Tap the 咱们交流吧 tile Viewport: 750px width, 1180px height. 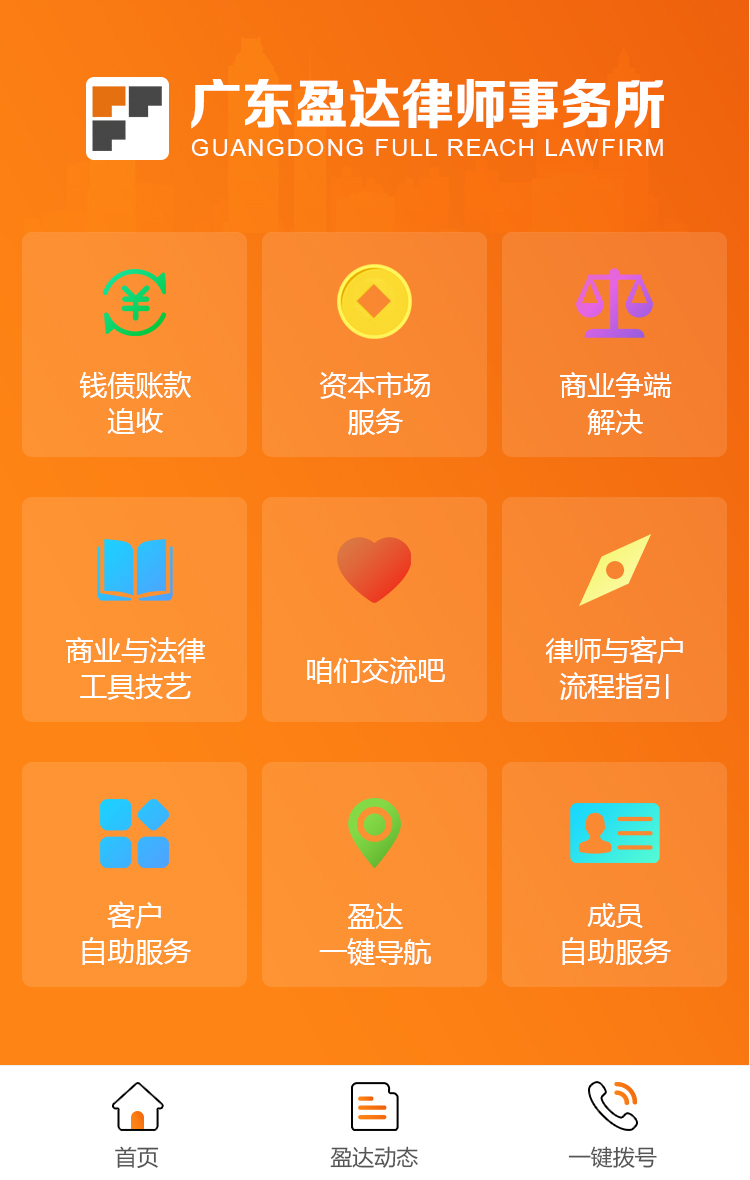tap(374, 609)
